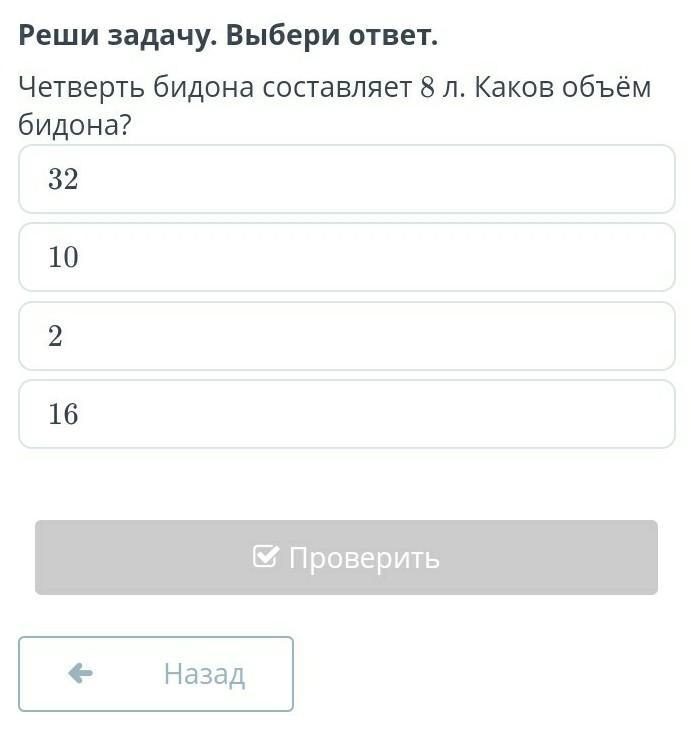This screenshot has width=691, height=748.
Task: Select answer option 32
Action: 346,180
